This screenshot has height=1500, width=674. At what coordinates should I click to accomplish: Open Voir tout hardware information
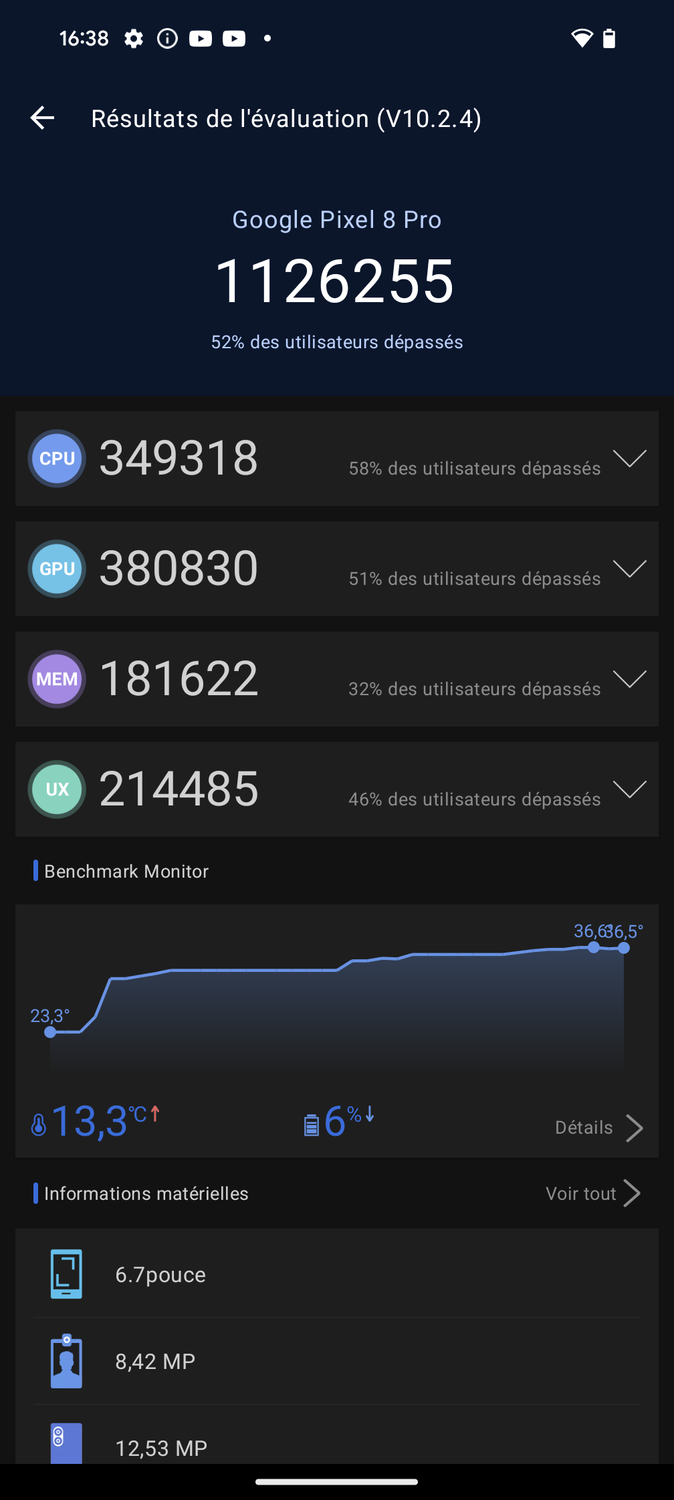tap(592, 1193)
